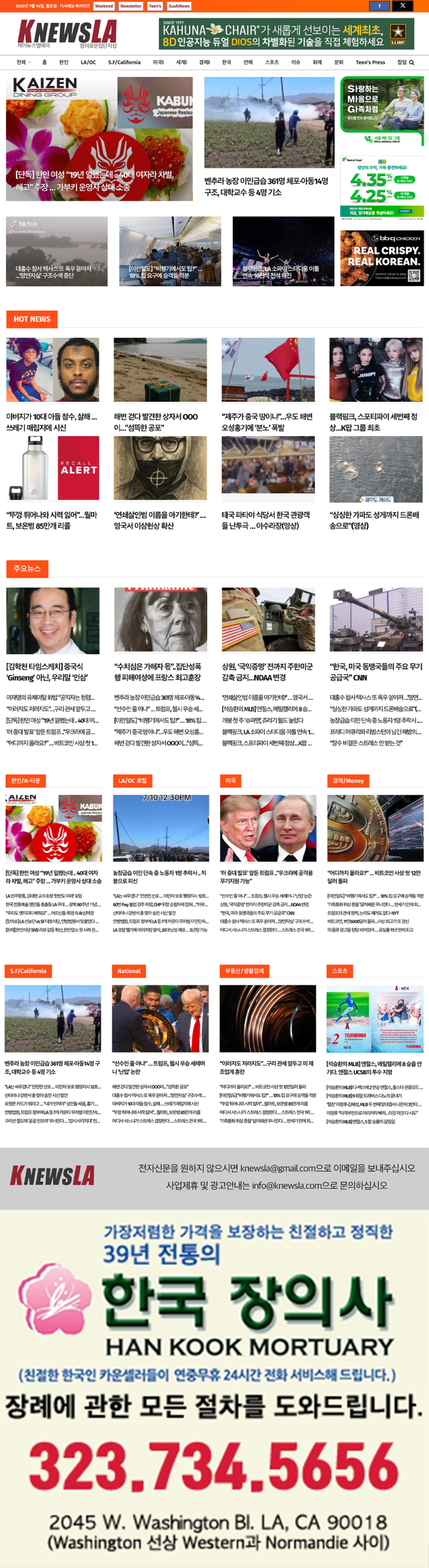Open the Facebook button in top bar
This screenshot has height=1568, width=429.
click(379, 6)
